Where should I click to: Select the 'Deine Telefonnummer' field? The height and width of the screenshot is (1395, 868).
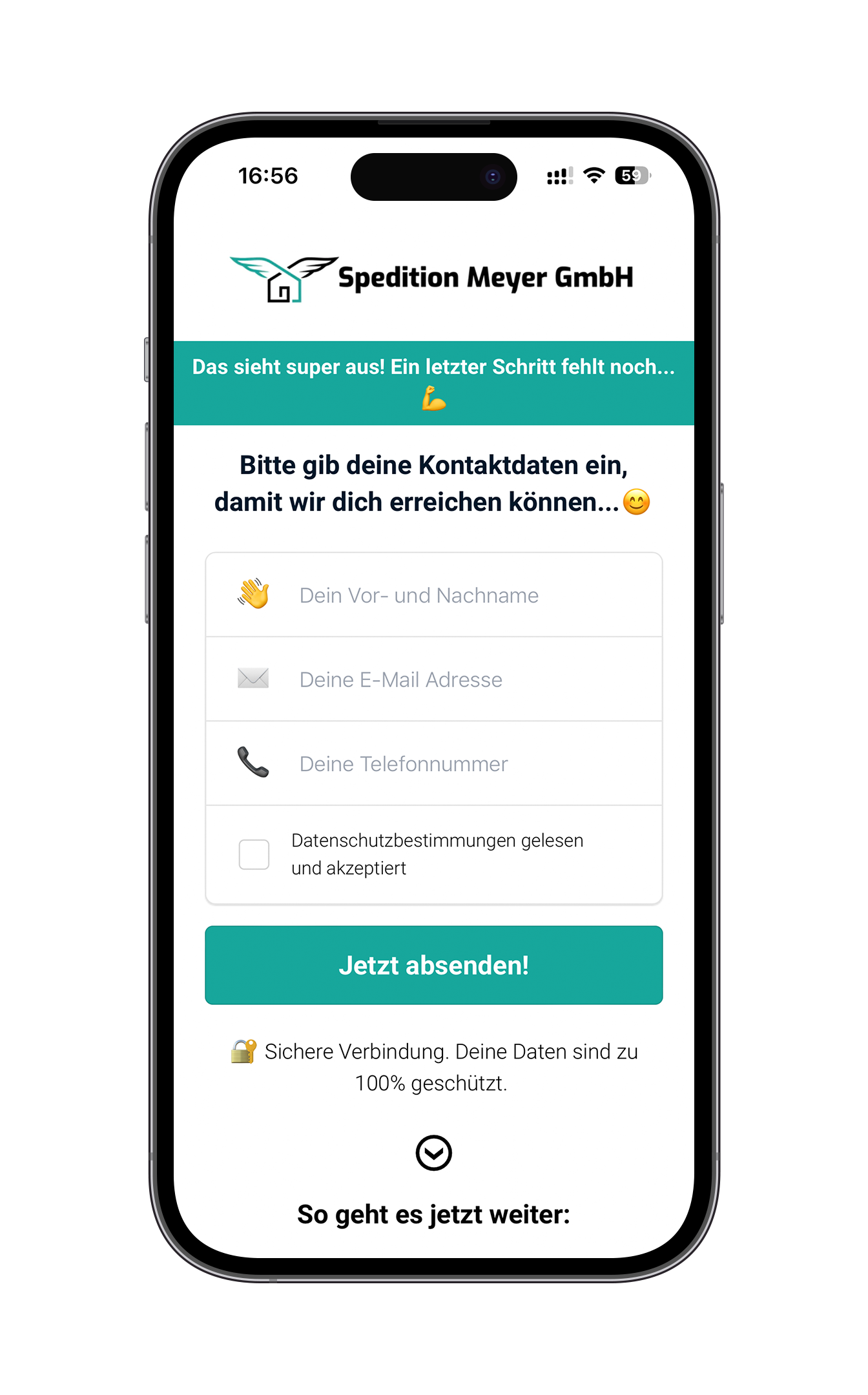click(434, 763)
